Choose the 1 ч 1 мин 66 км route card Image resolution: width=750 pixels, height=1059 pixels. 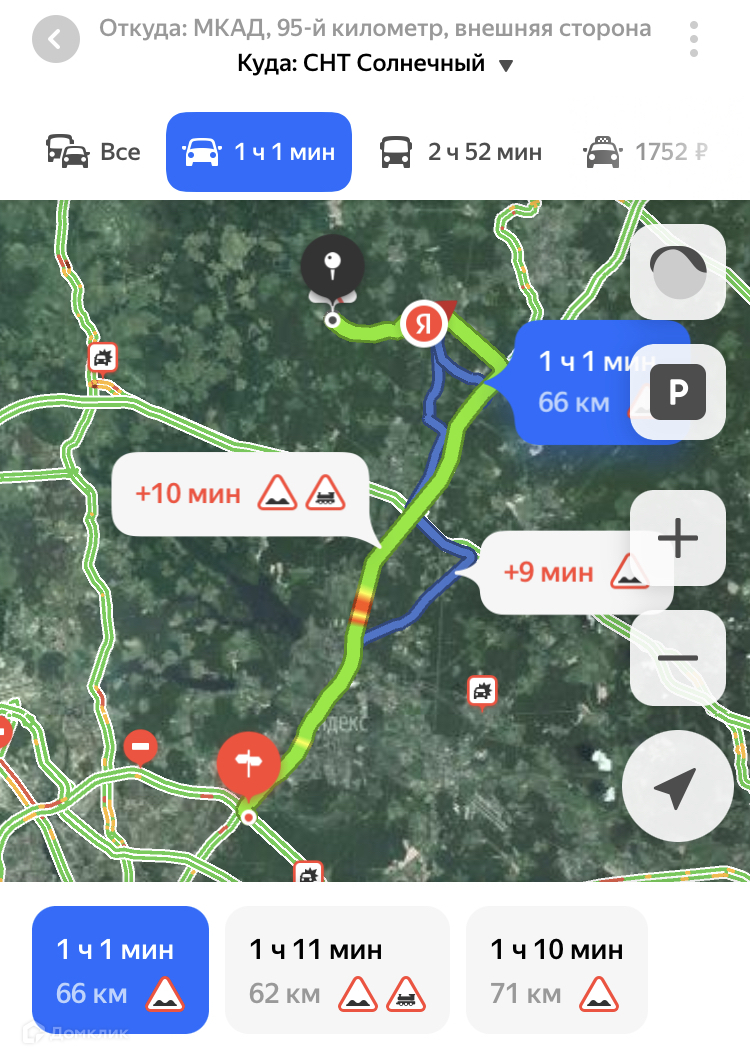(x=120, y=969)
